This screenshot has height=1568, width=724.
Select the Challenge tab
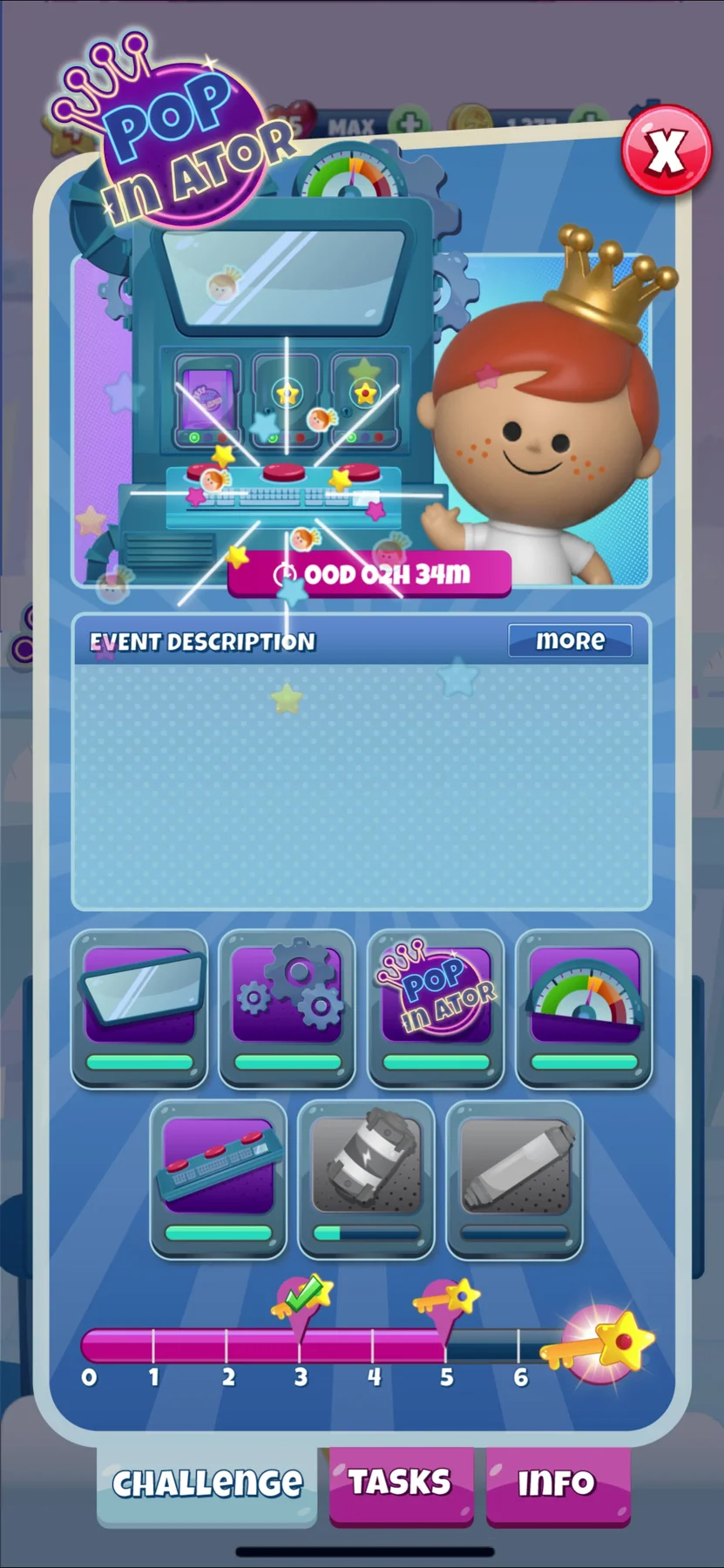coord(207,1484)
